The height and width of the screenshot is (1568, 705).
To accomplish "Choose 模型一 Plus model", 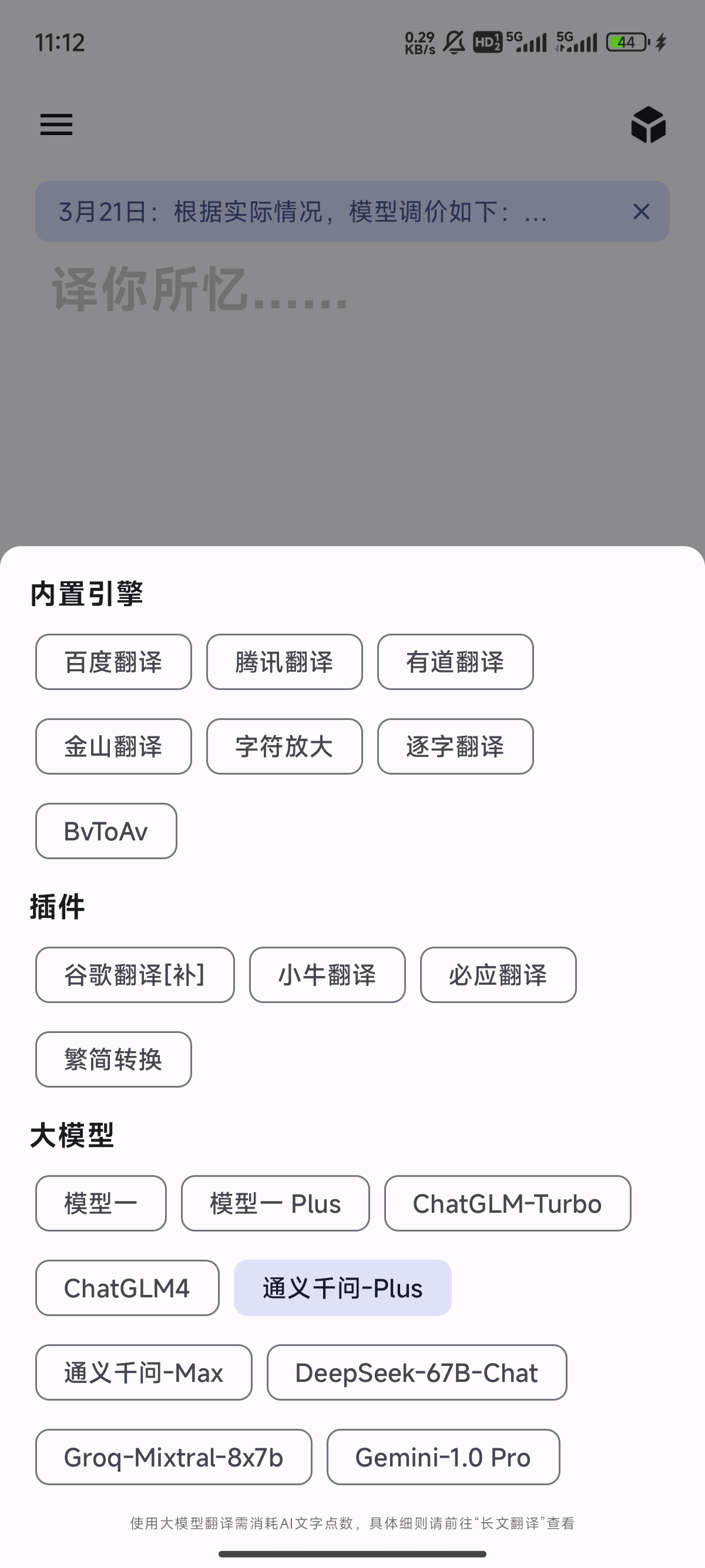I will (x=275, y=1203).
